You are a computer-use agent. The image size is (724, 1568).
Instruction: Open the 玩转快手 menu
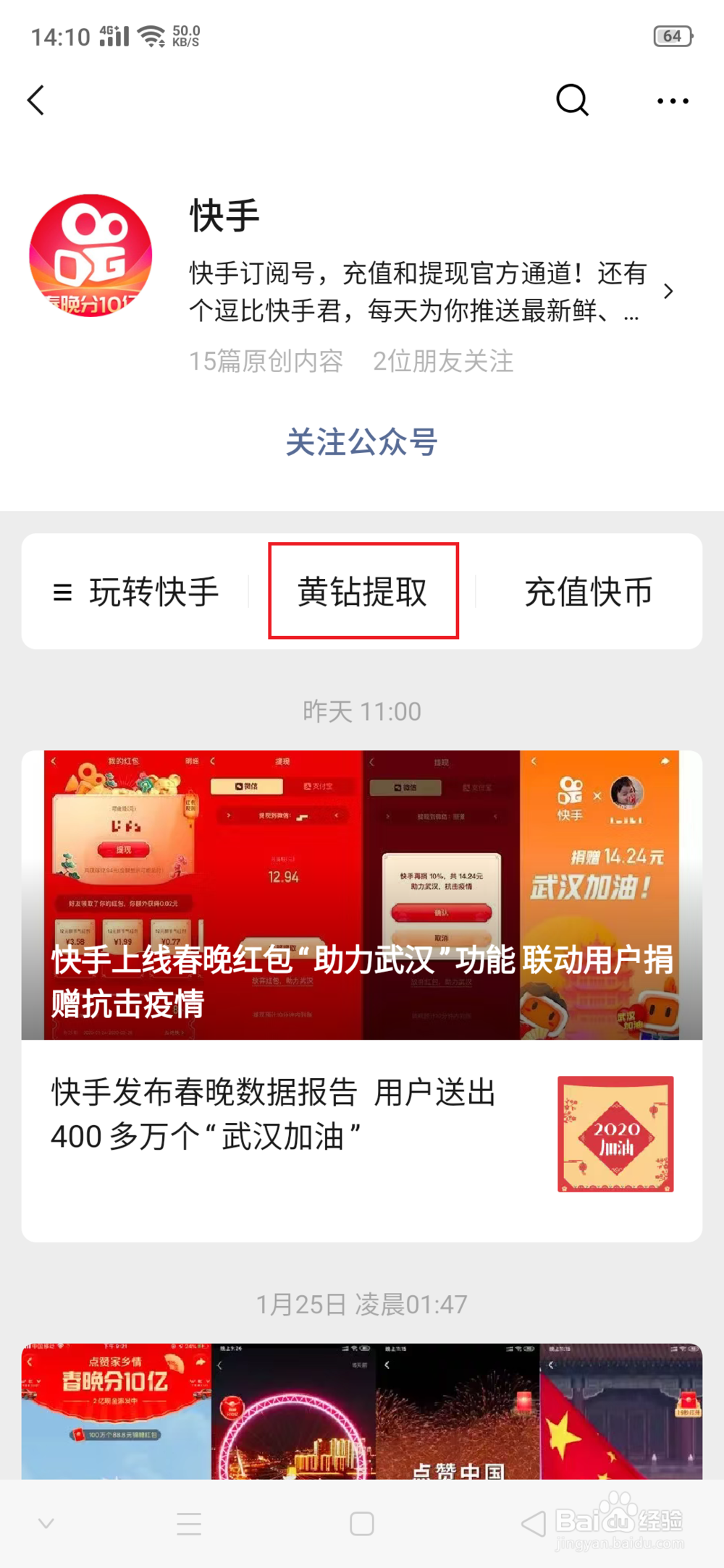click(154, 591)
